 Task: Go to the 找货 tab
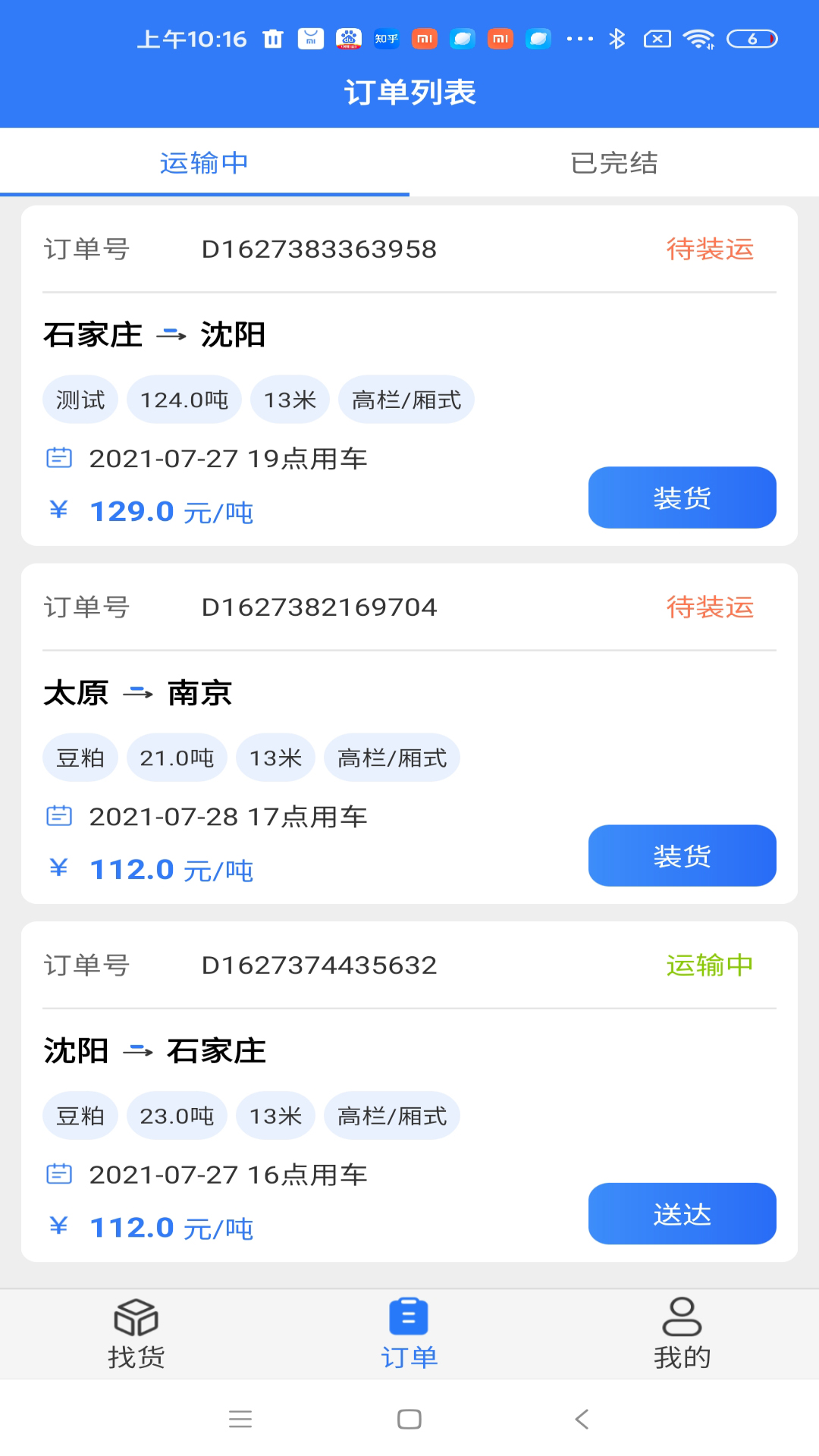coord(136,1334)
